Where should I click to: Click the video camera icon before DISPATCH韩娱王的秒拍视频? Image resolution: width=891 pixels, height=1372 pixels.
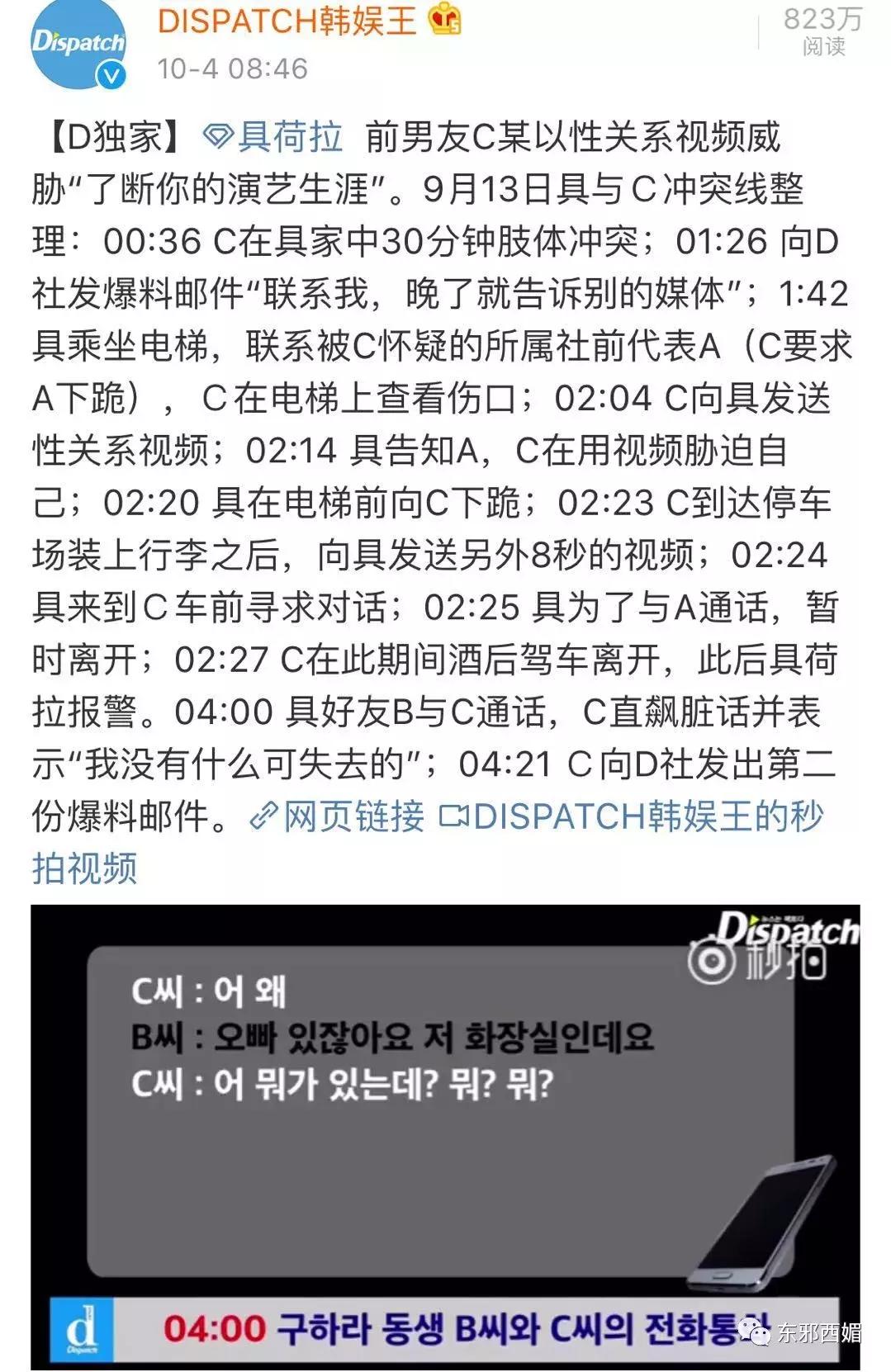455,816
